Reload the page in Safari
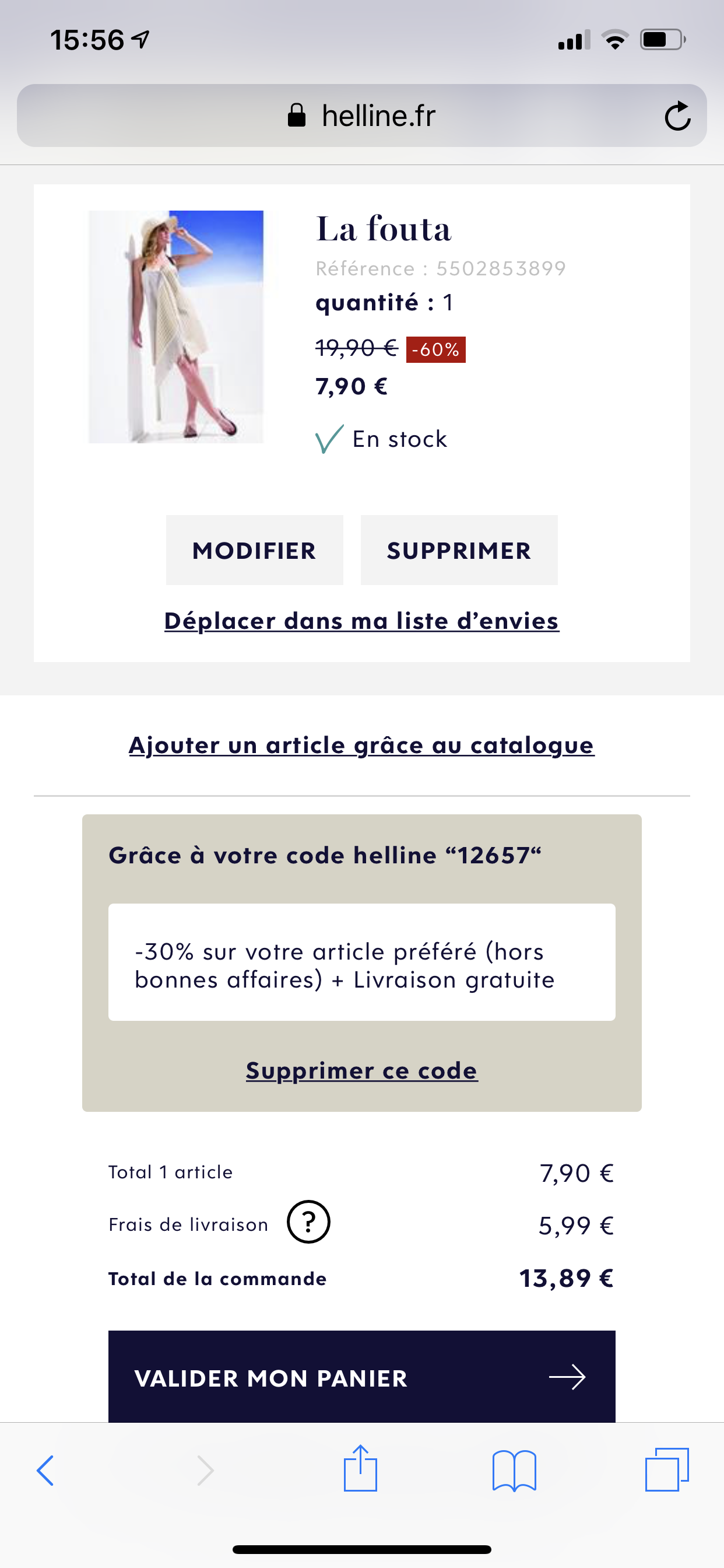Image resolution: width=724 pixels, height=1568 pixels. 677,116
